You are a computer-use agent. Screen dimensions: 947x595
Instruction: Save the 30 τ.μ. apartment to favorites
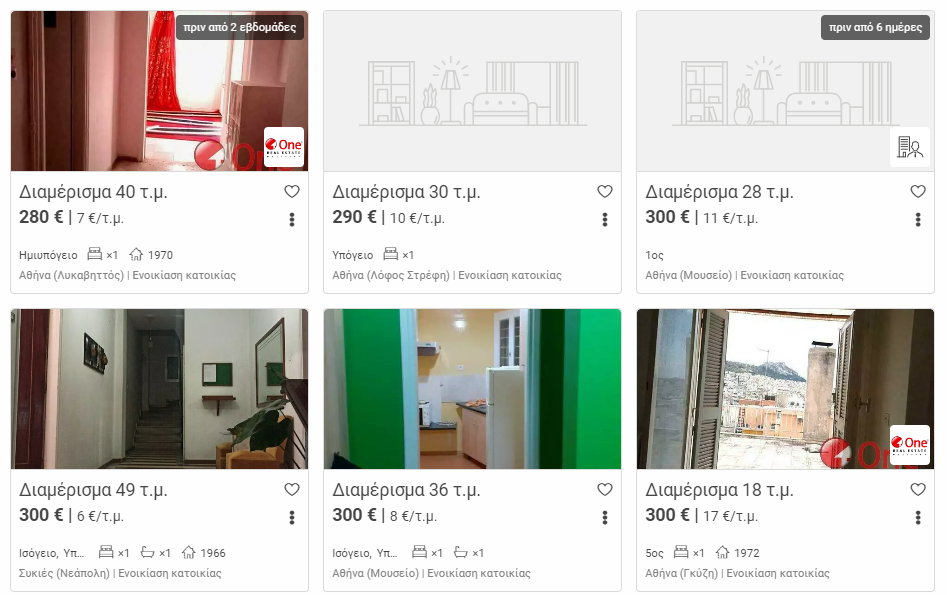pyautogui.click(x=605, y=192)
